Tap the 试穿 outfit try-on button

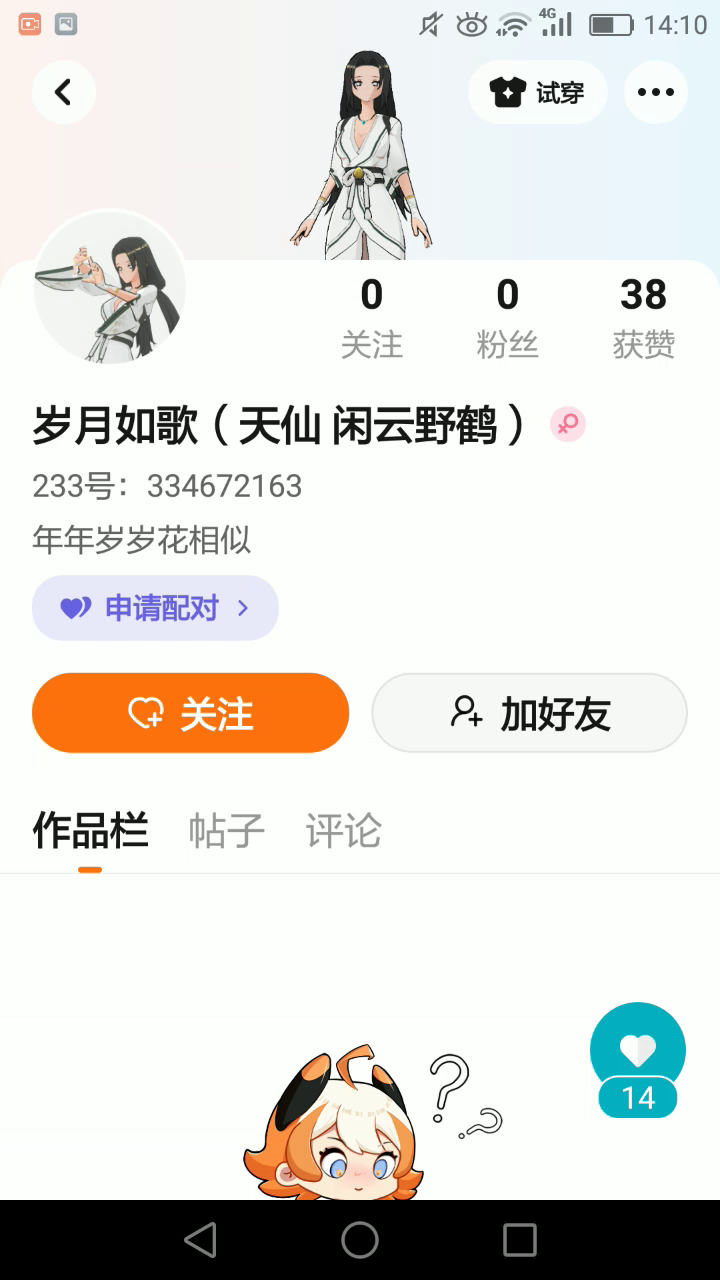pyautogui.click(x=537, y=93)
